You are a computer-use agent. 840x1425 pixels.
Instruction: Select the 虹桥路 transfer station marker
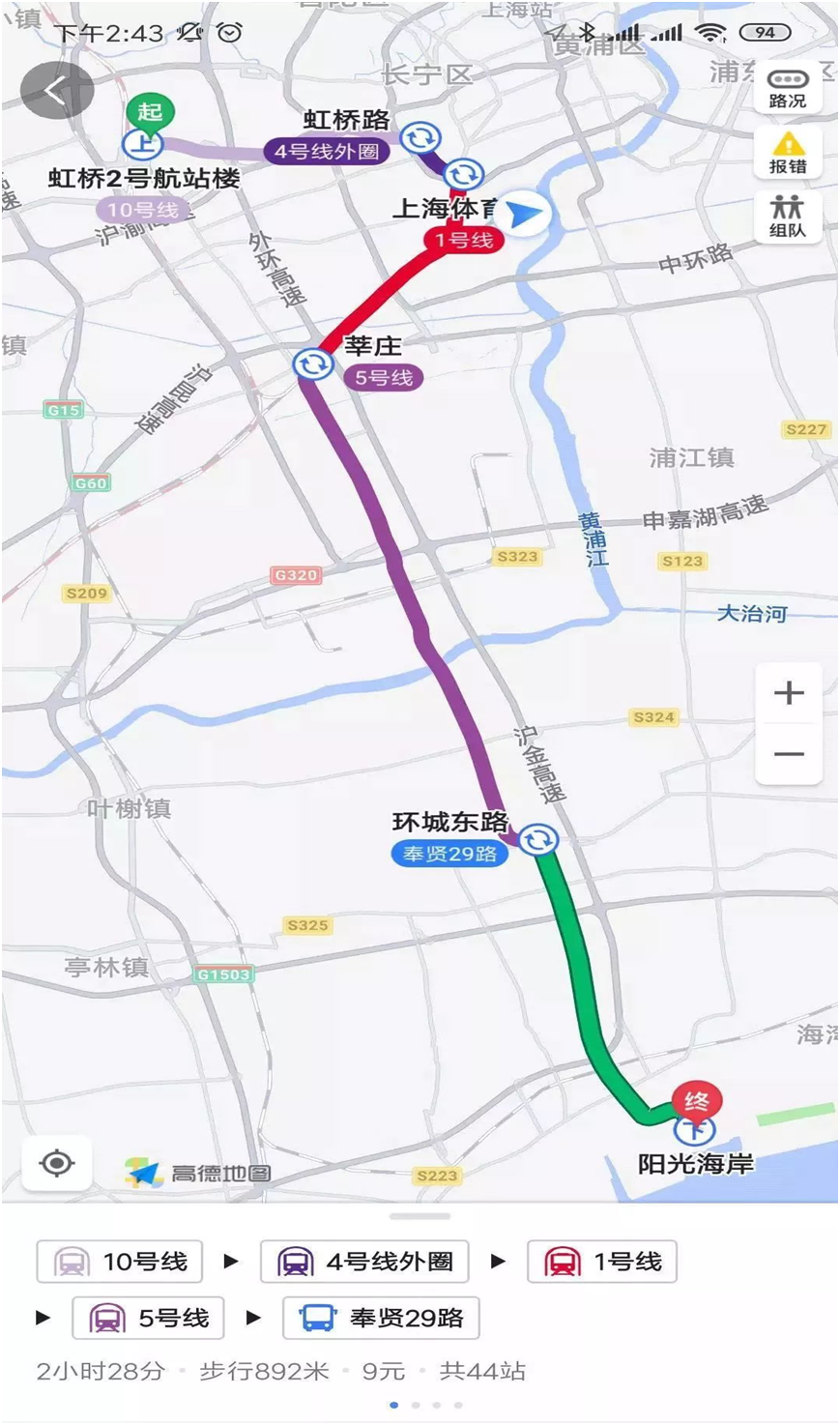(x=420, y=138)
